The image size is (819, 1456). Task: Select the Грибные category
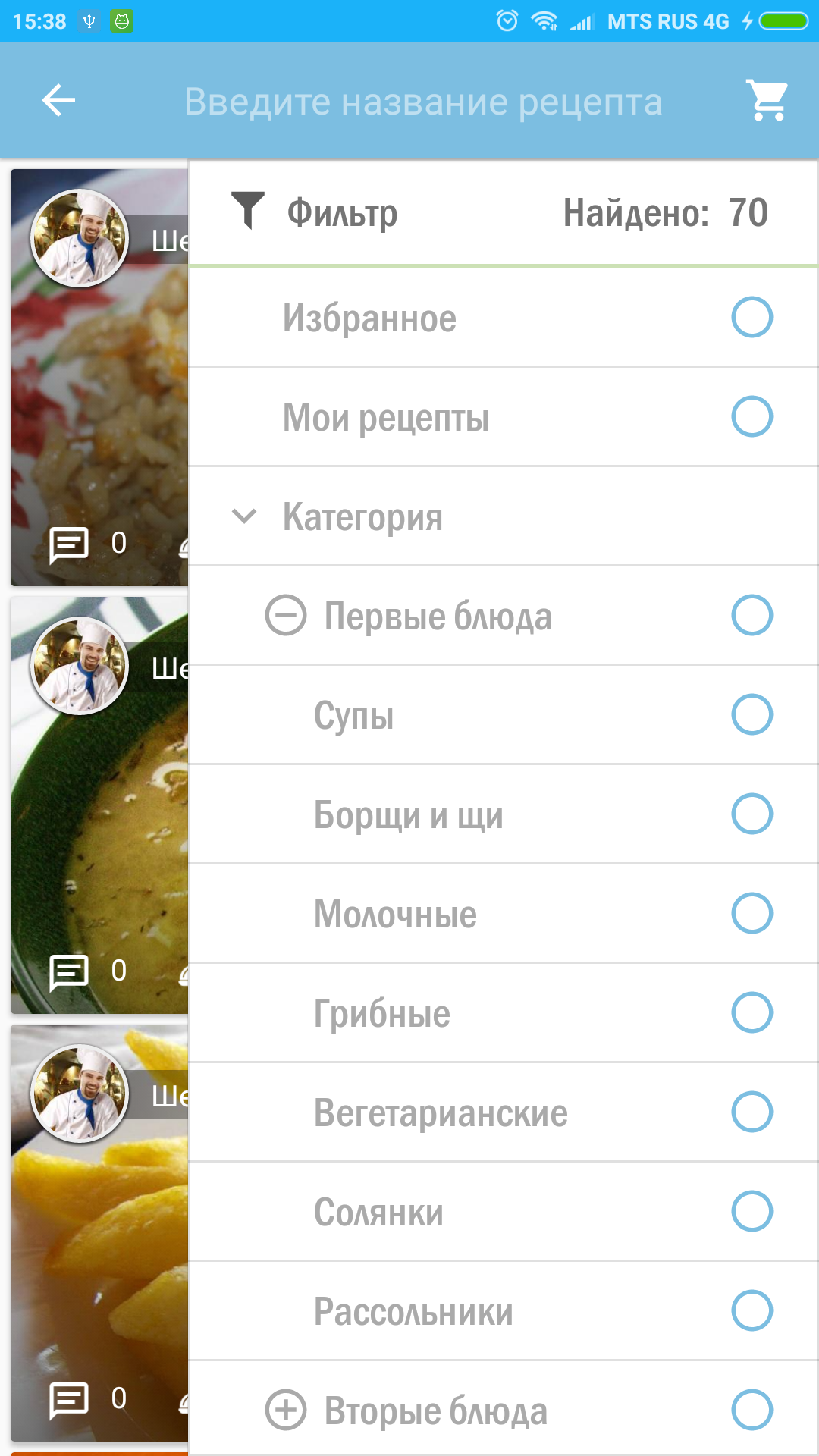(752, 1012)
